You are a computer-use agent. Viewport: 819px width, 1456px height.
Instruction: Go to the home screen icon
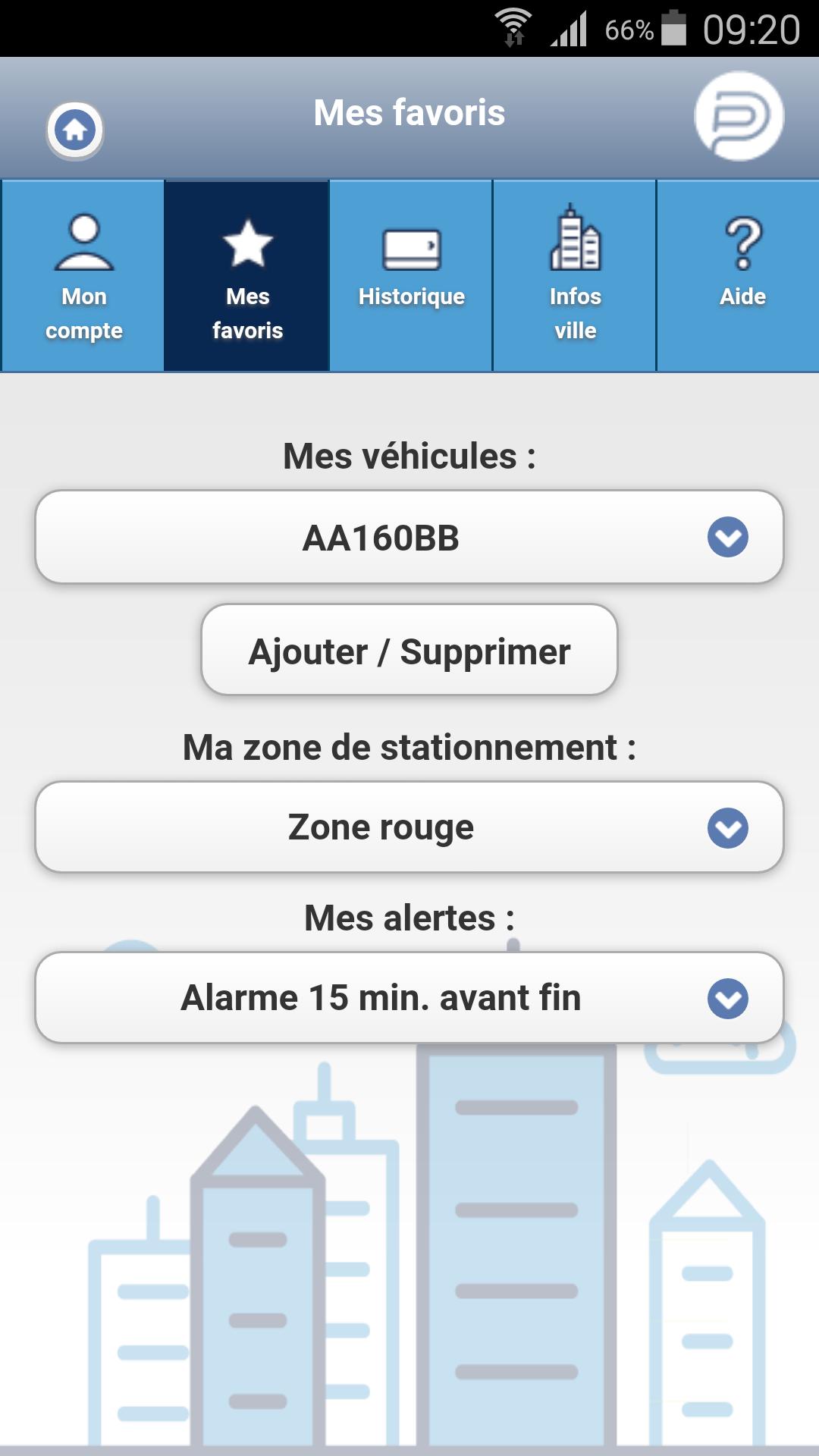tap(75, 130)
